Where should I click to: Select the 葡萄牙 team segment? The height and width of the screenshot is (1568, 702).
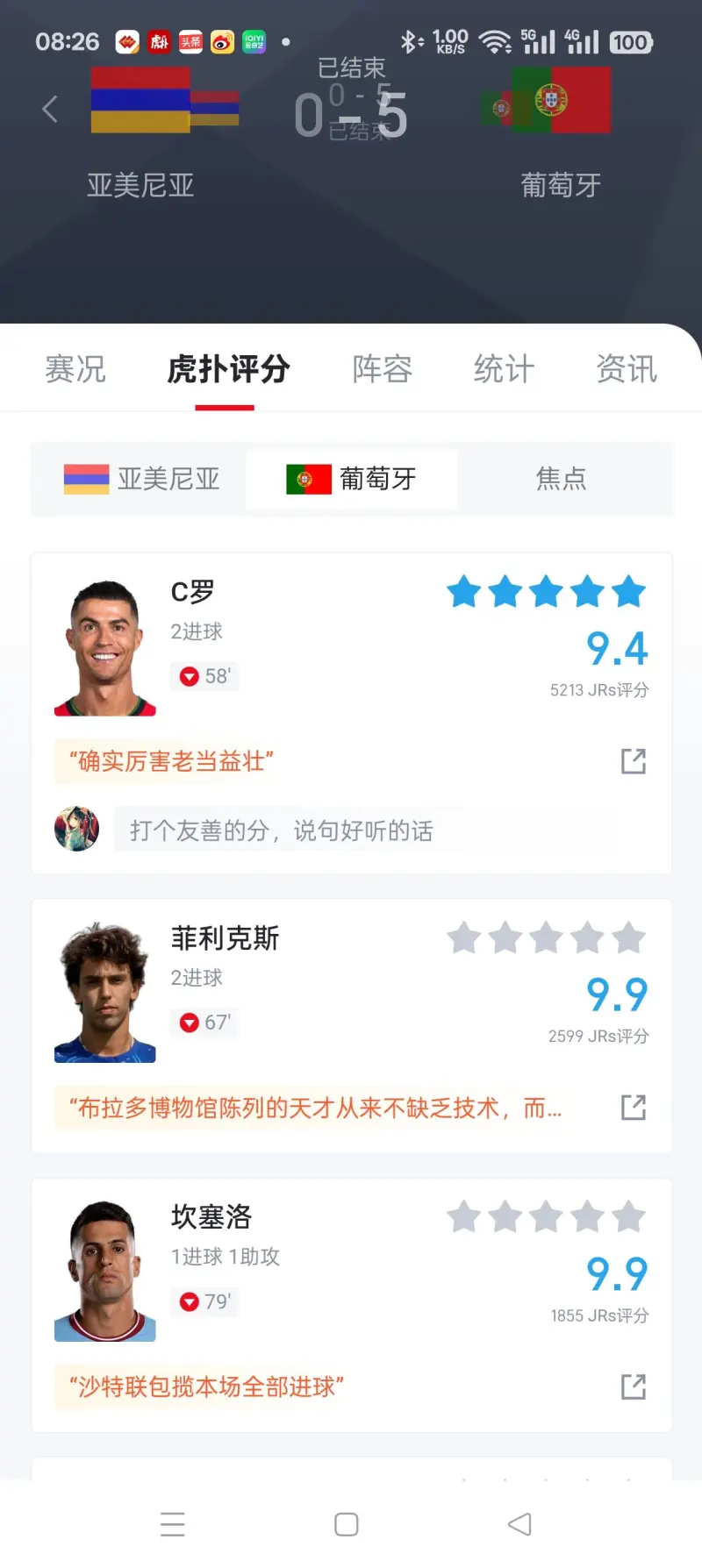point(352,479)
